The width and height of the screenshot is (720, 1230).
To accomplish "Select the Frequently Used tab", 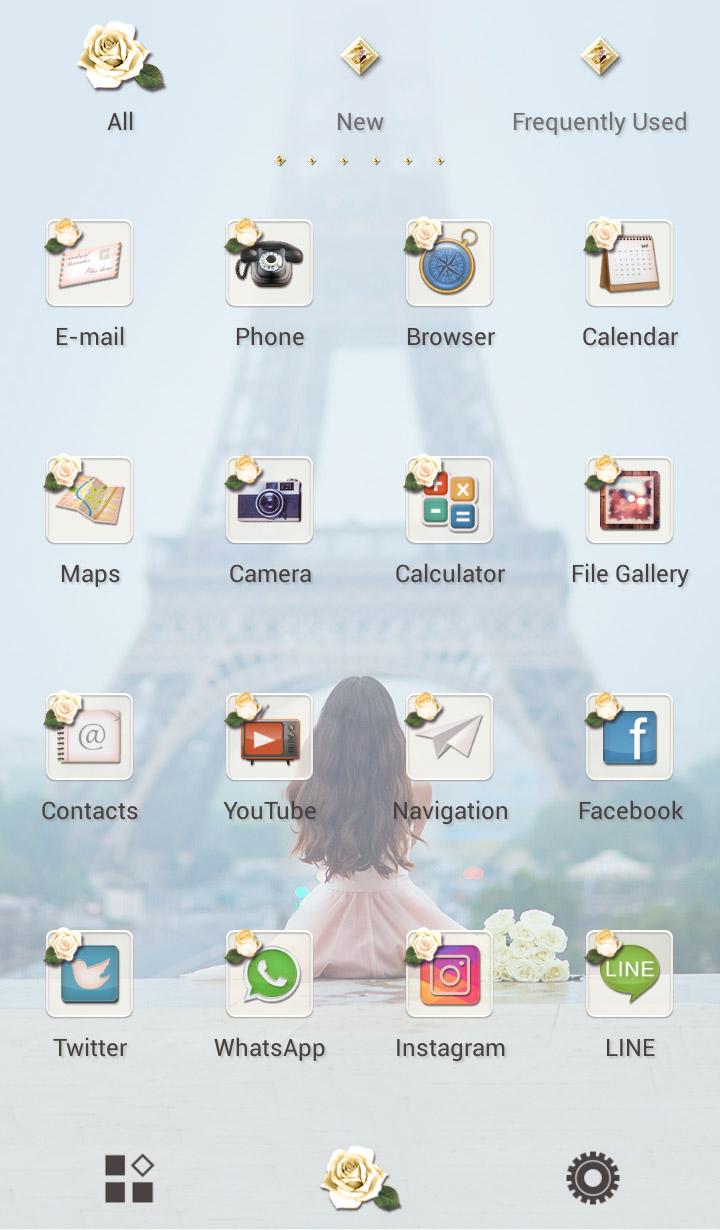I will coord(599,78).
